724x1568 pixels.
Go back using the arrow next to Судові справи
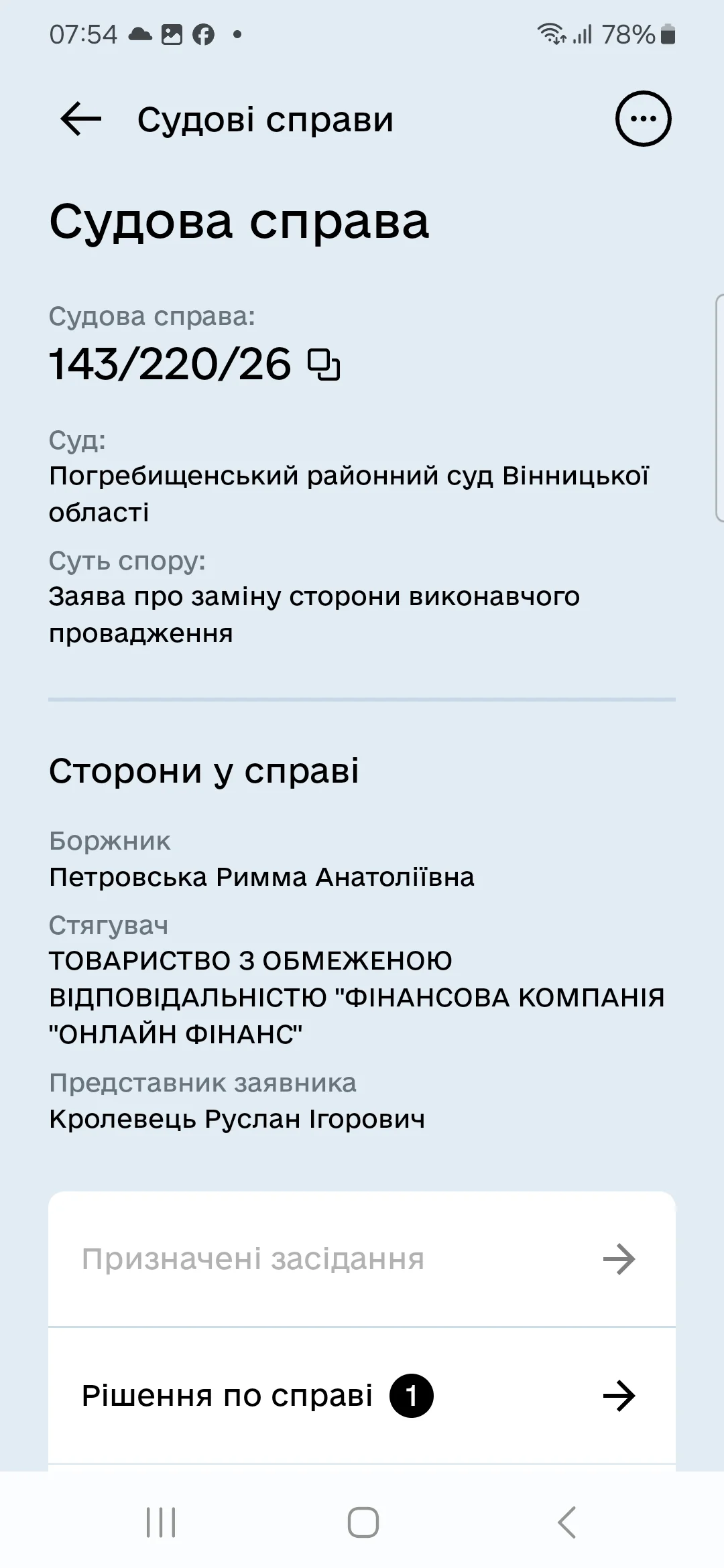tap(80, 119)
